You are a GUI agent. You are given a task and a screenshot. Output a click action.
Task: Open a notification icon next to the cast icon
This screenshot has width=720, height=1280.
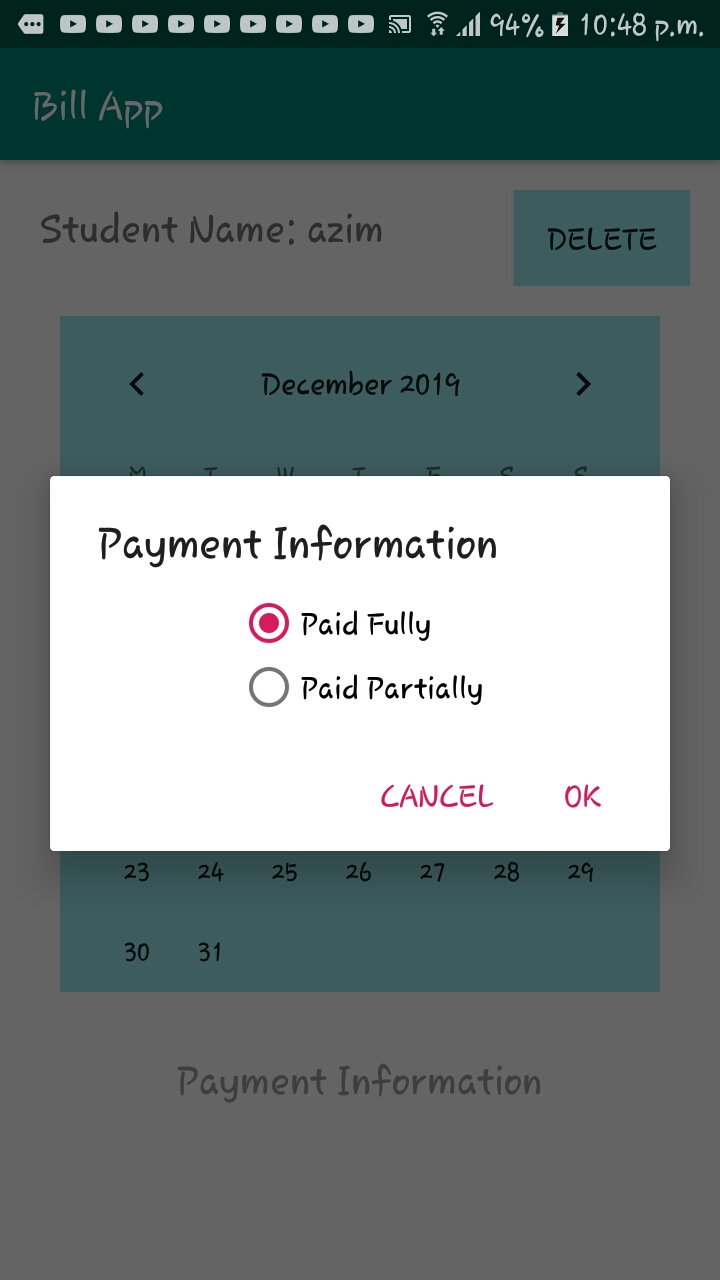(x=360, y=22)
